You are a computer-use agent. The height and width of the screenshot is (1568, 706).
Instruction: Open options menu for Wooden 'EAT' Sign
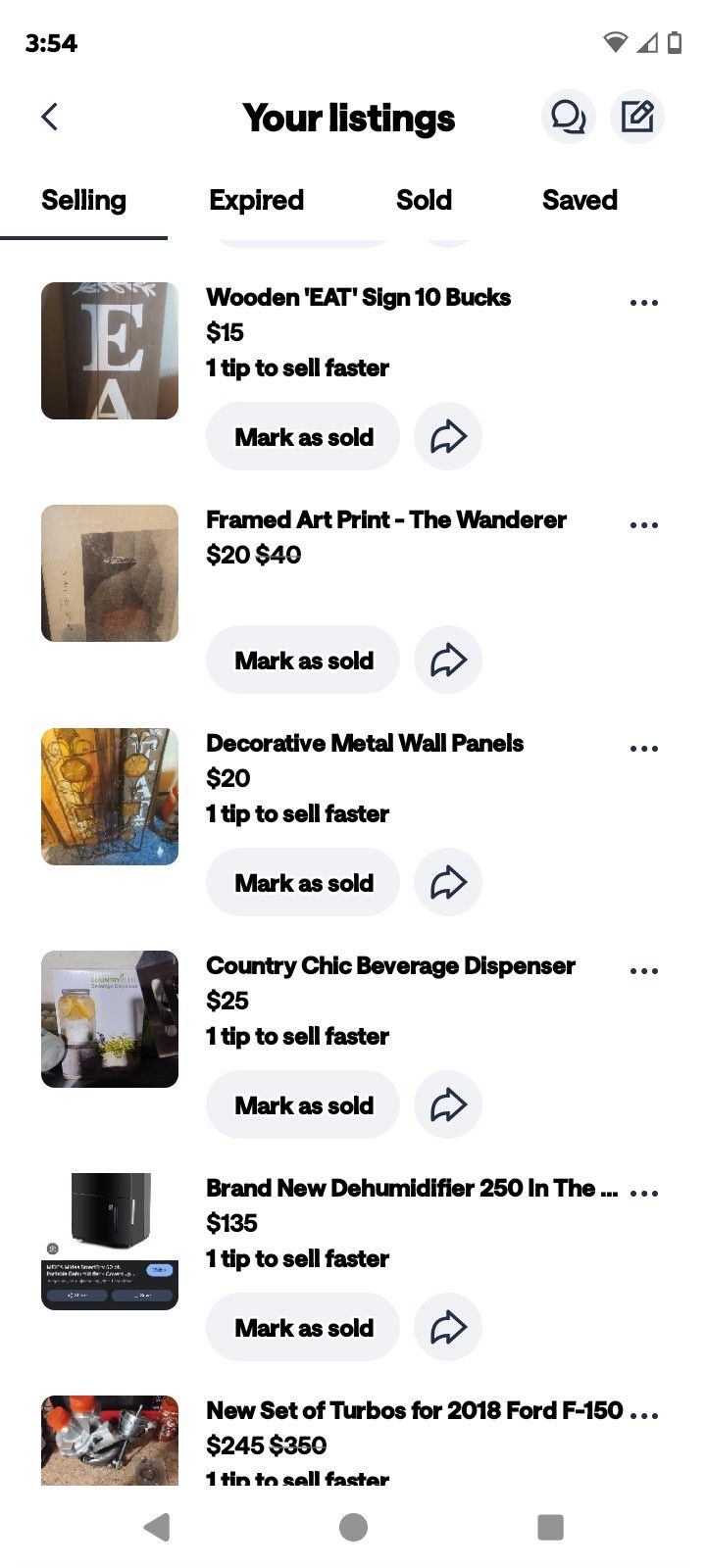coord(644,302)
